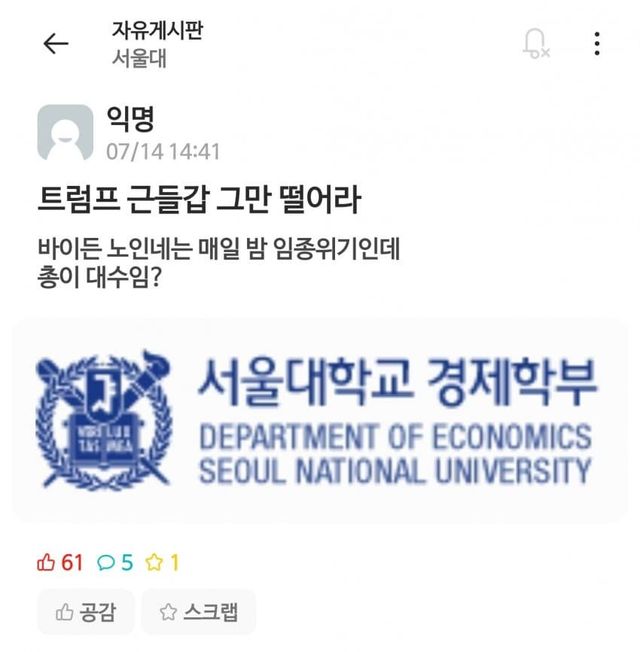Viewport: 640px width, 652px height.
Task: Open the attached Seoul National University image
Action: pyautogui.click(x=320, y=421)
